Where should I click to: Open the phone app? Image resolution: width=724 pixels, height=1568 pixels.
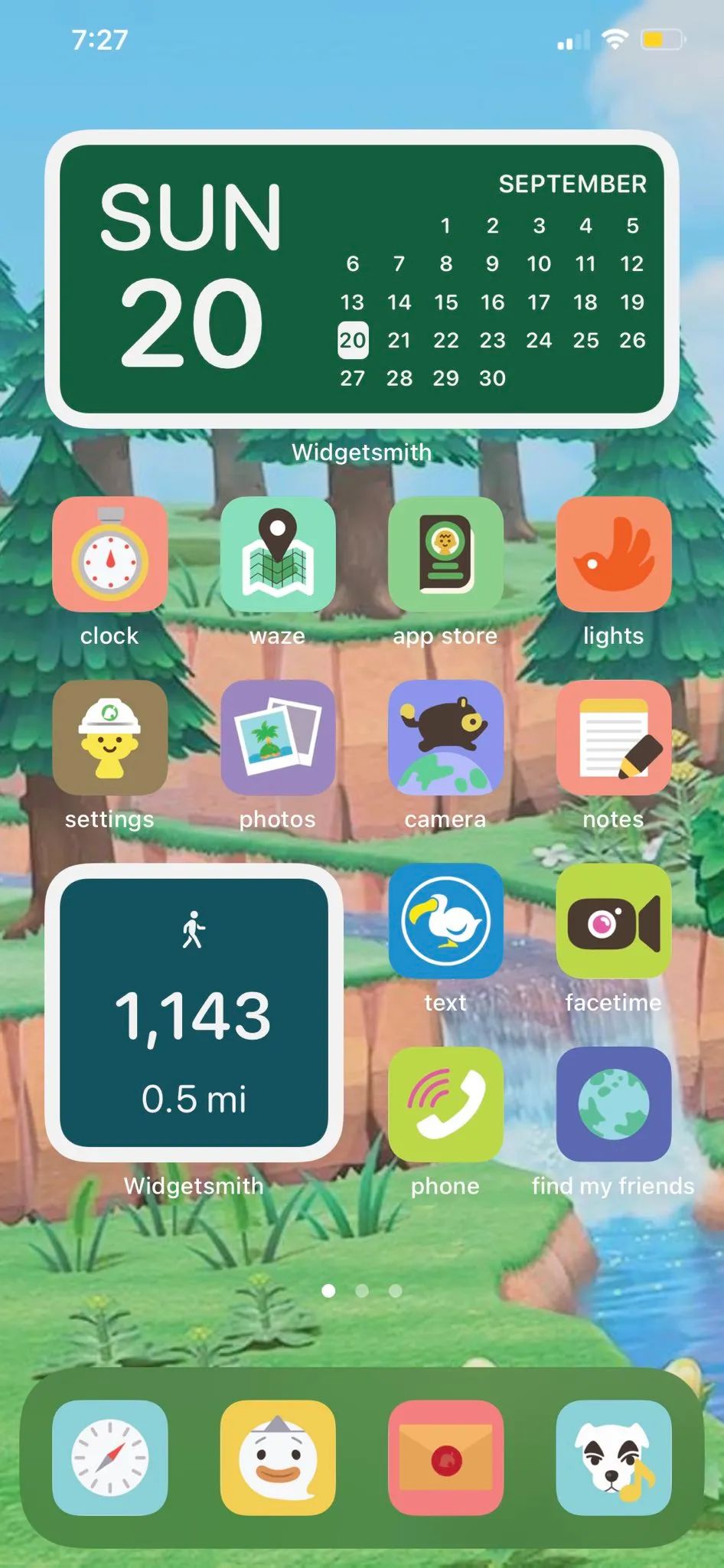tap(445, 1104)
